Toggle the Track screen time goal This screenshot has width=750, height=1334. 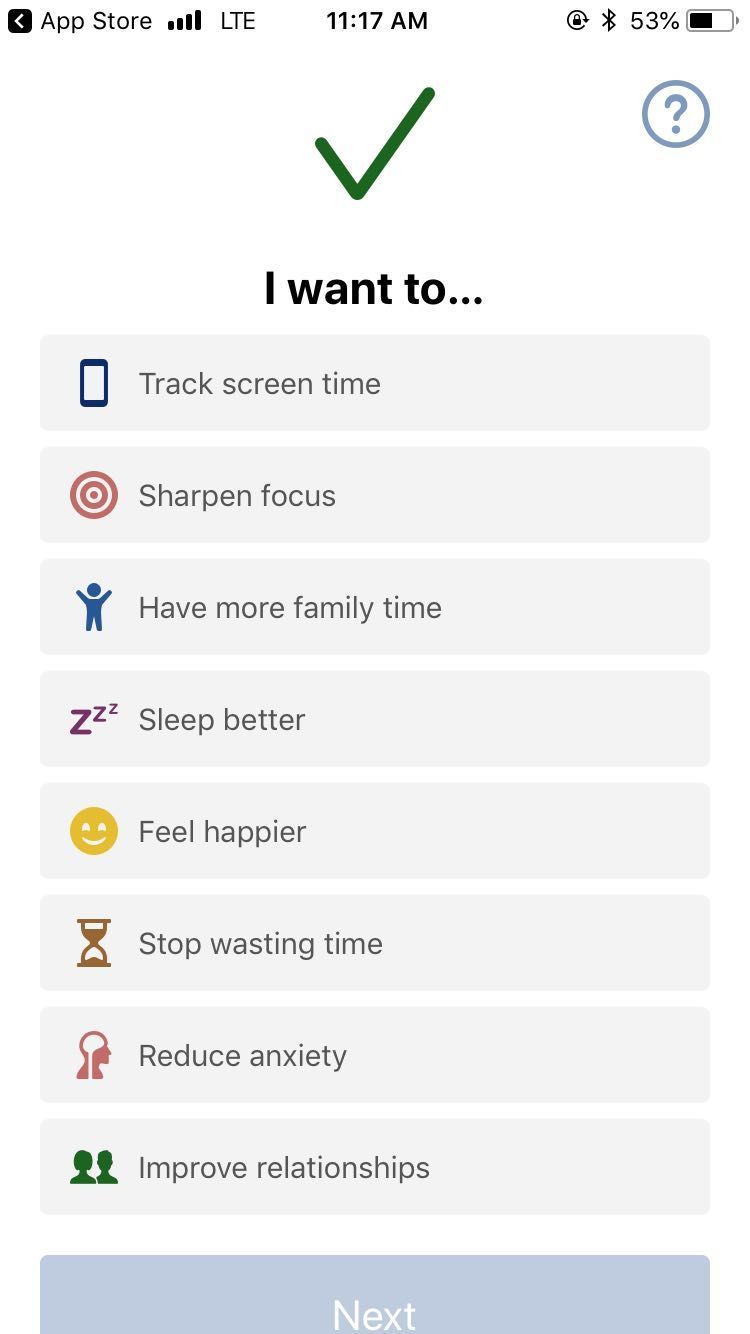(375, 383)
